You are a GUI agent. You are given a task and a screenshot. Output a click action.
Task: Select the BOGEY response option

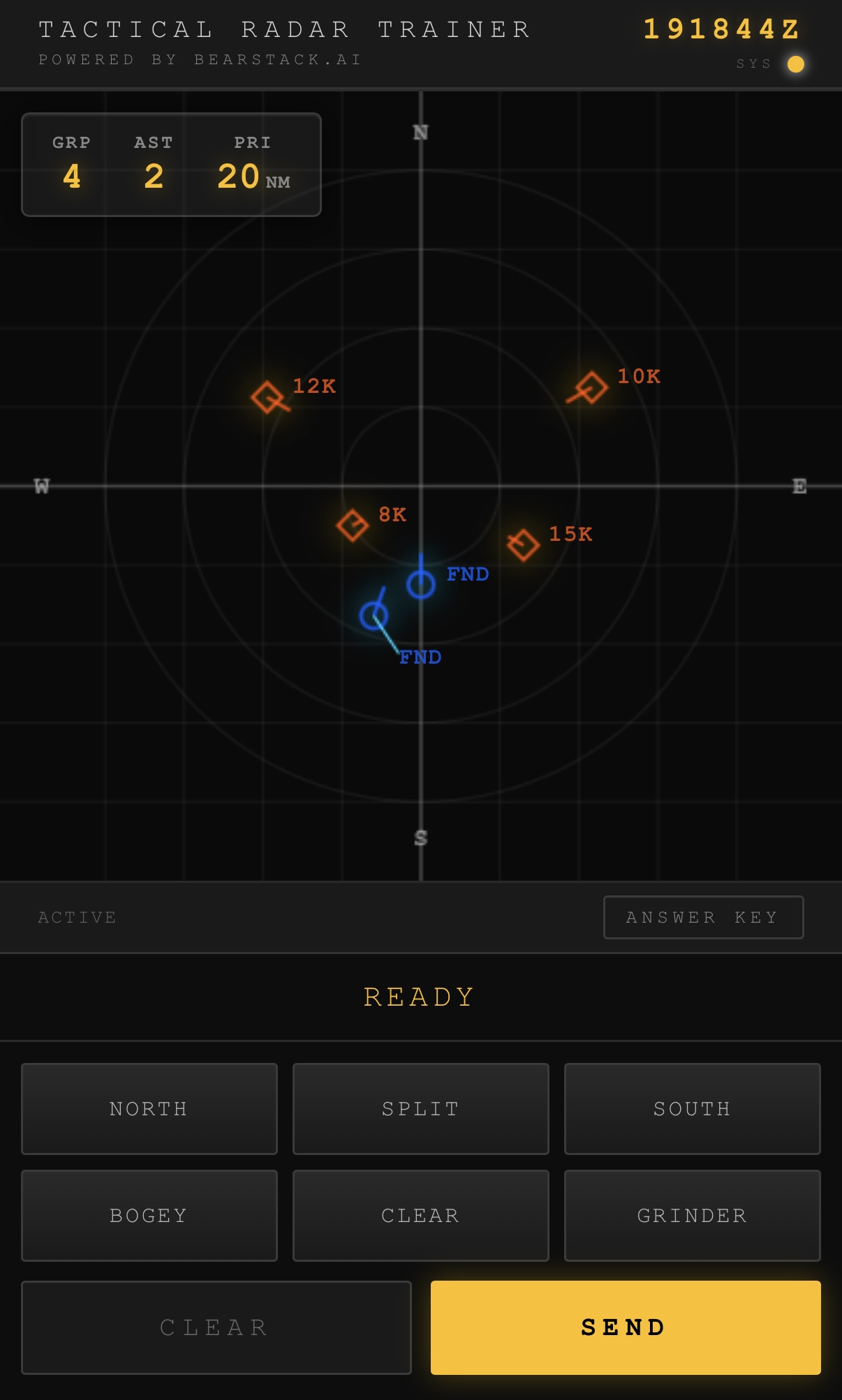149,1215
